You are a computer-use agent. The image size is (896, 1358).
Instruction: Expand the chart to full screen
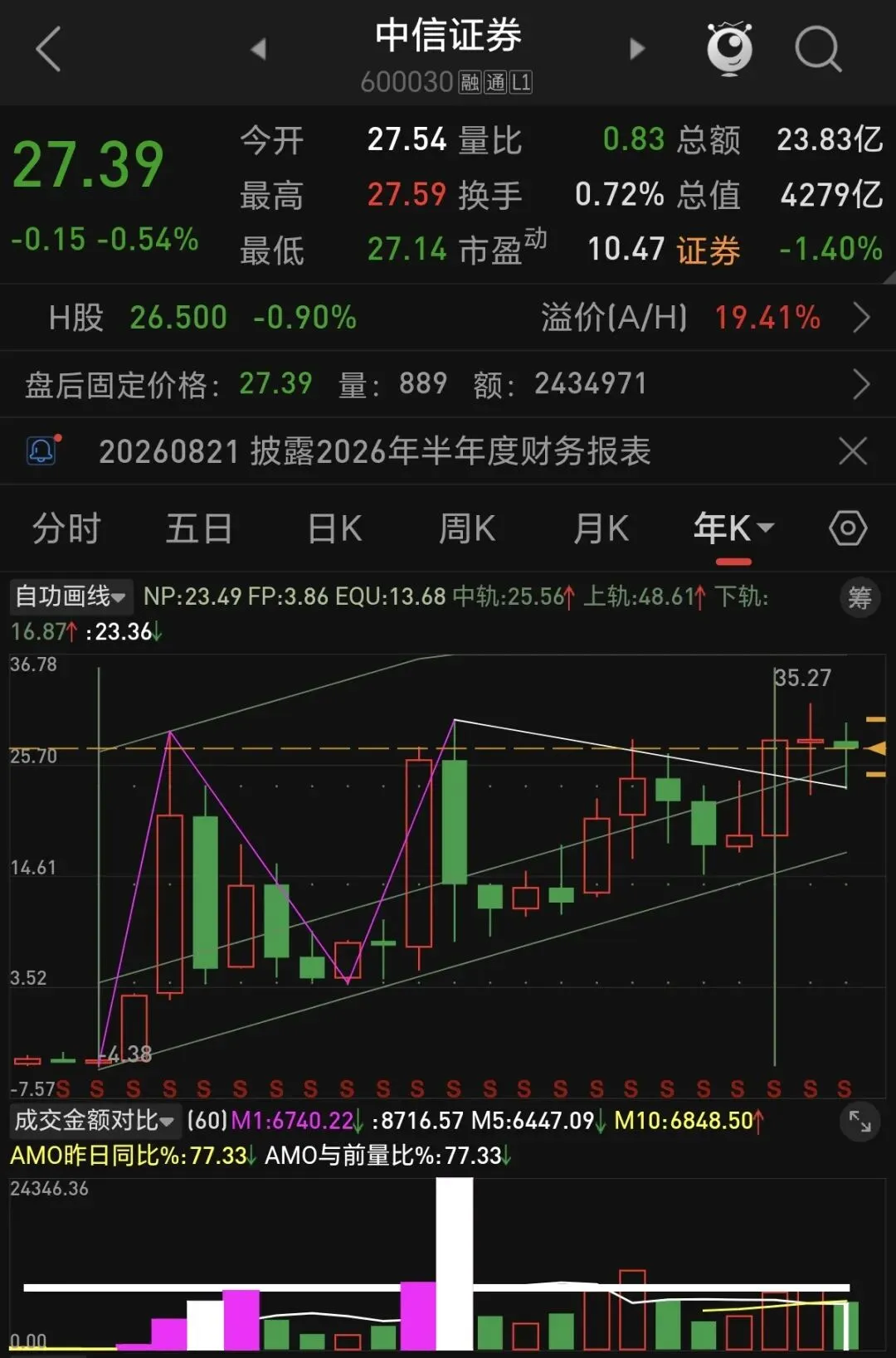859,1122
